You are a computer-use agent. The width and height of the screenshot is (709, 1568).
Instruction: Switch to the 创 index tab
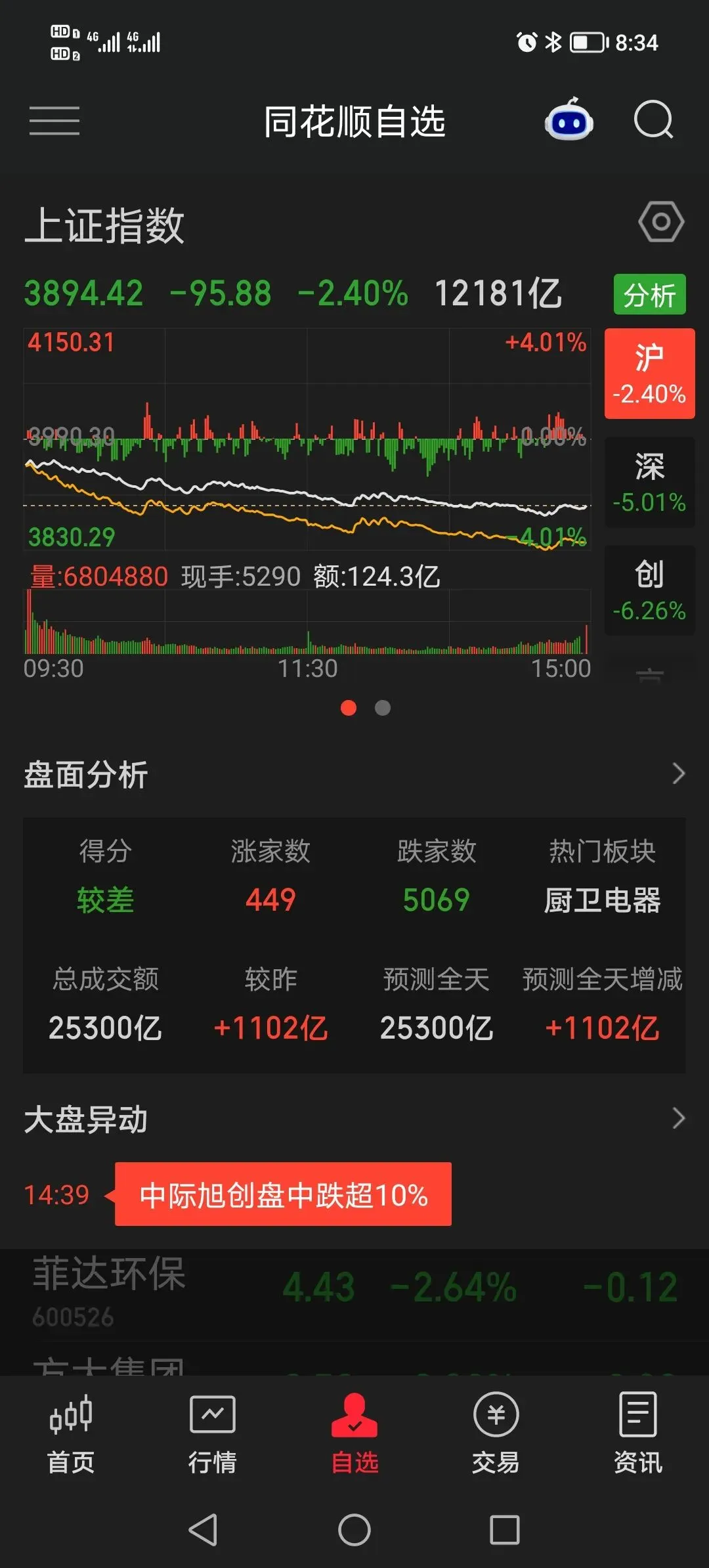click(649, 590)
